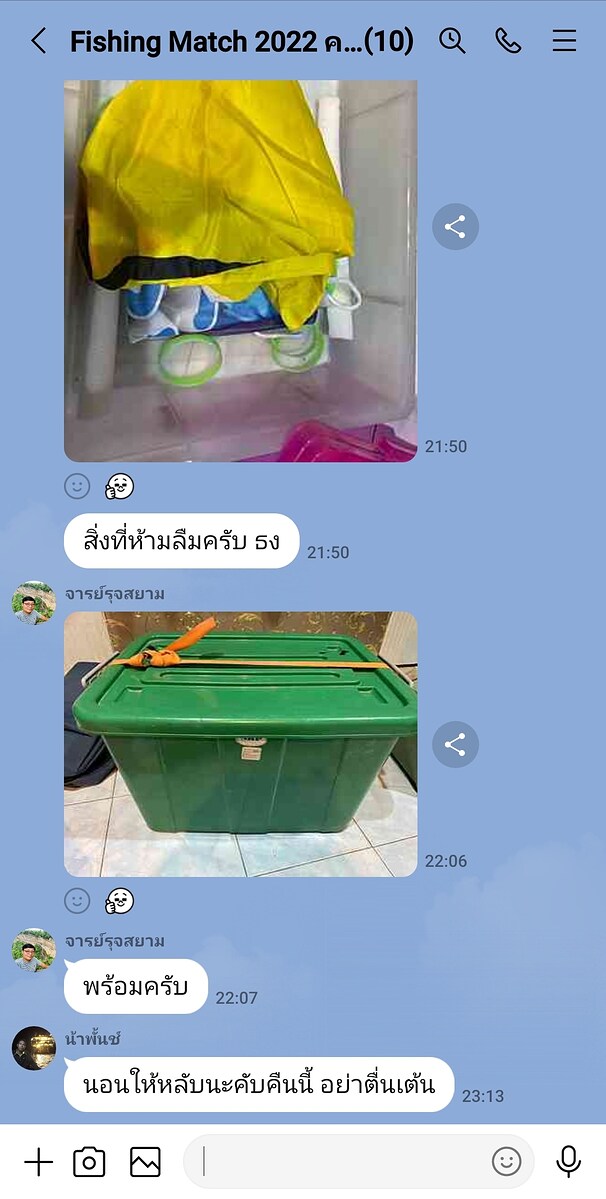Launch the camera from the chat bar
The height and width of the screenshot is (1199, 606).
(89, 1162)
